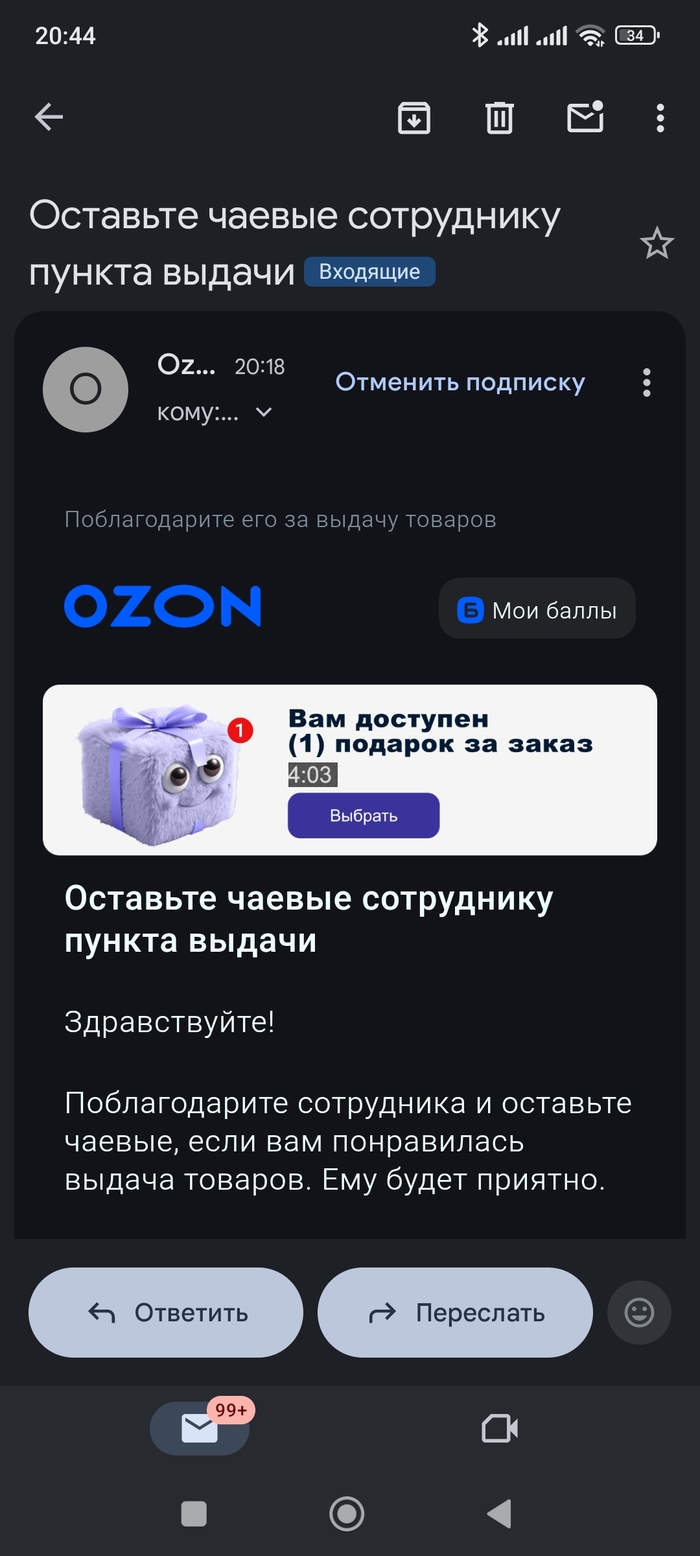Screen dimensions: 700x1556
Task: Archive this email
Action: pos(414,118)
